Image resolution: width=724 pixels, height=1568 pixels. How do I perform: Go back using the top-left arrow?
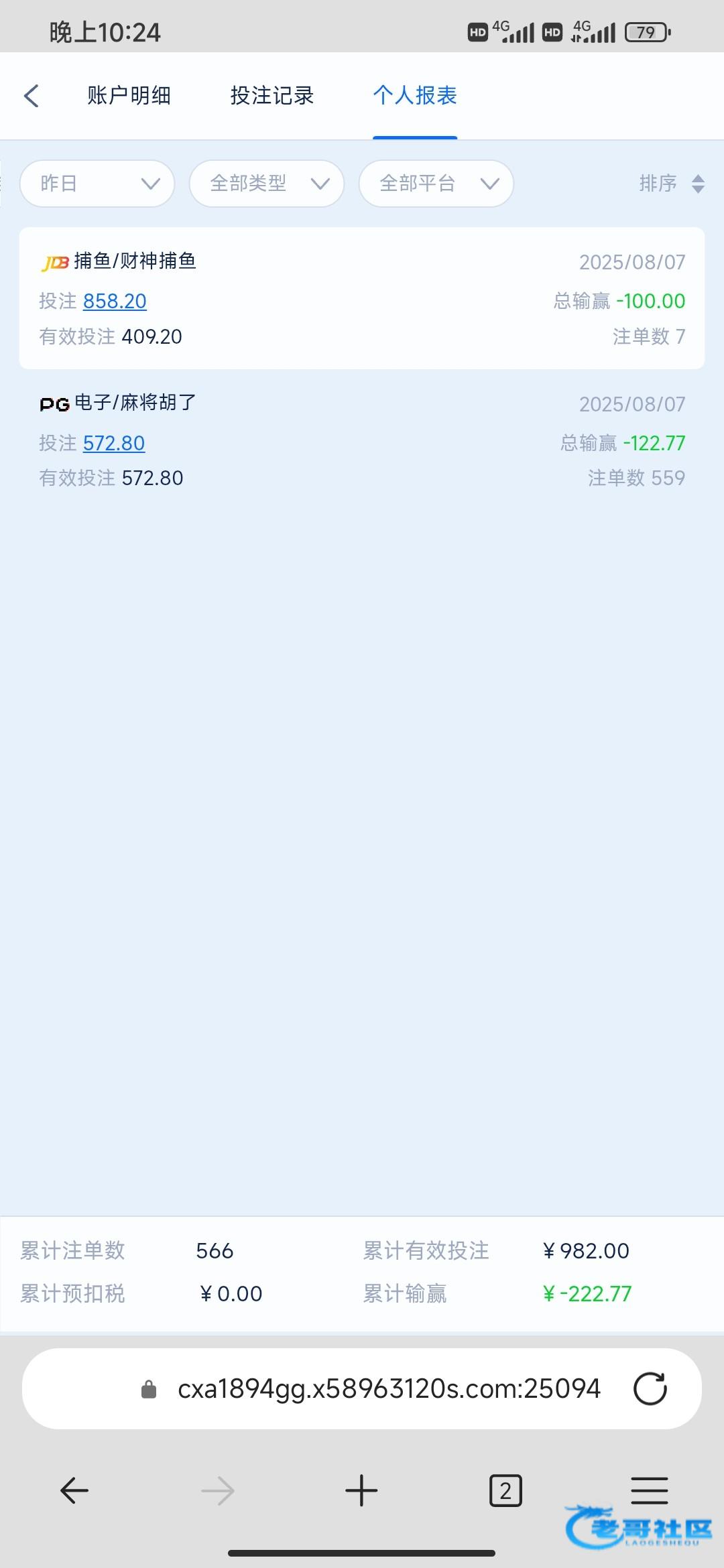[x=32, y=96]
